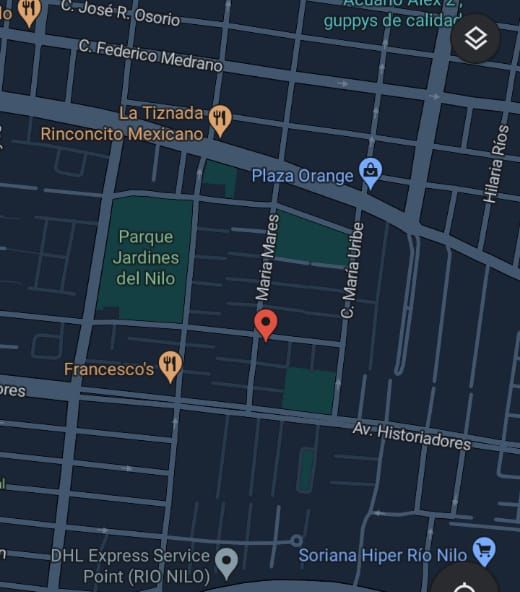
Task: Select the Plaza Orange shopping marker
Action: (x=370, y=173)
